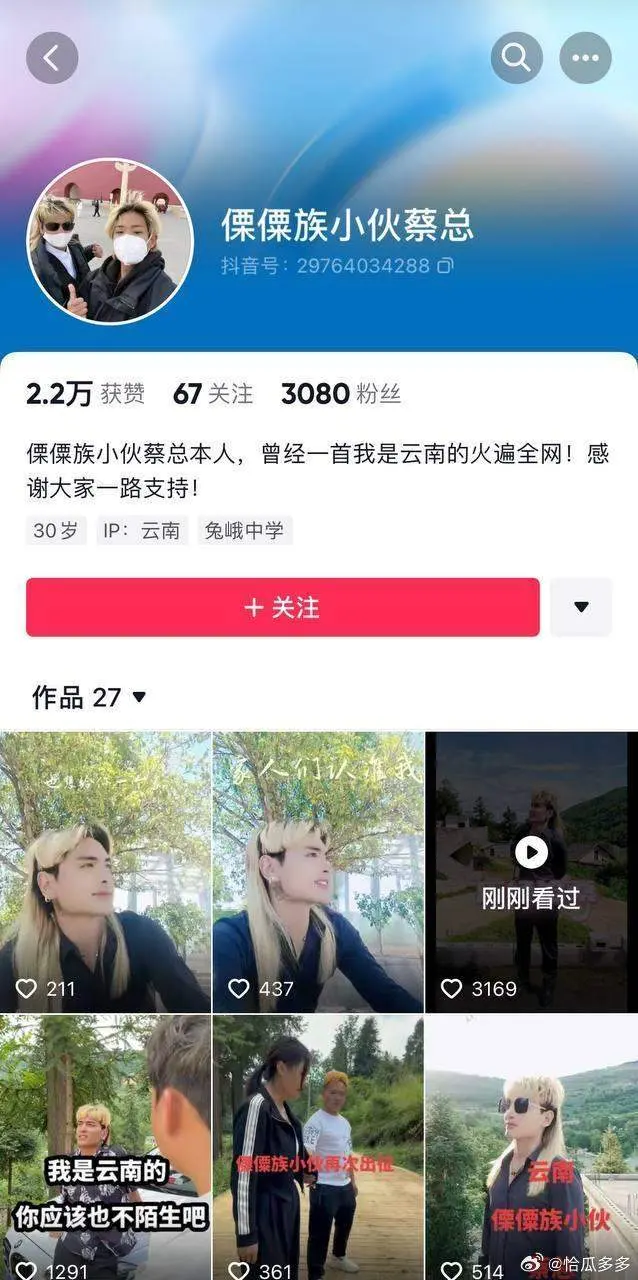The image size is (638, 1280).
Task: View the 3080 followers list
Action: coord(340,394)
